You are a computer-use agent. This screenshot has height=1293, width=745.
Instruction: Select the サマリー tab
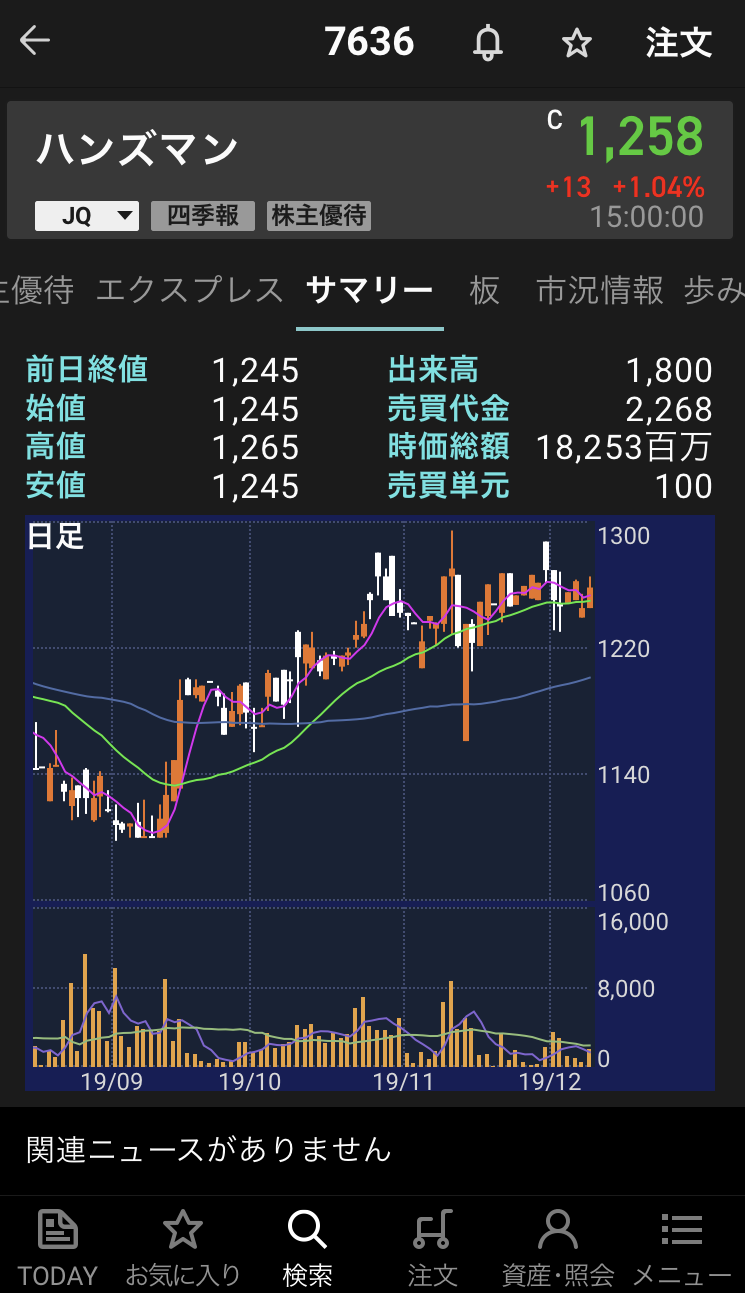[x=369, y=290]
